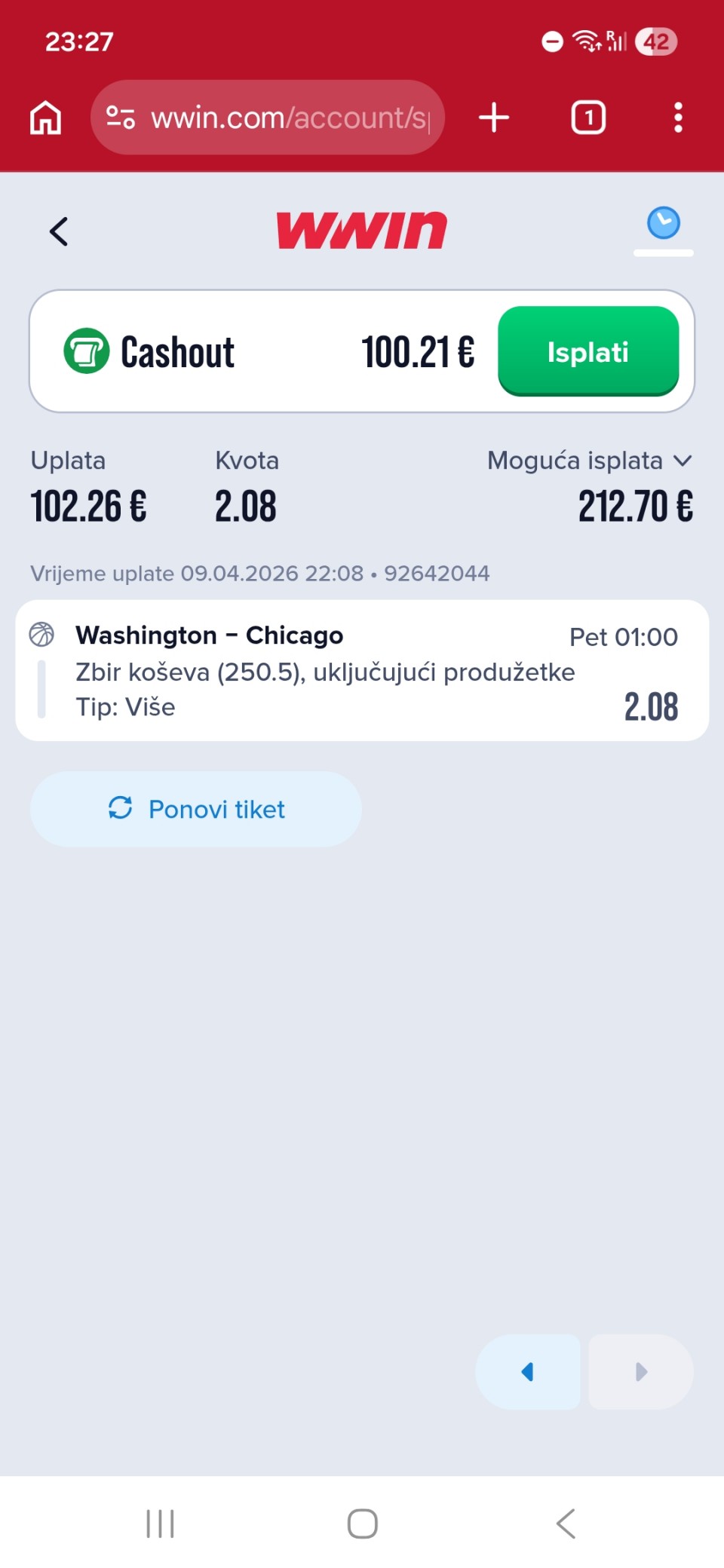724x1568 pixels.
Task: Return to the phone's home screen
Action: 362,1524
